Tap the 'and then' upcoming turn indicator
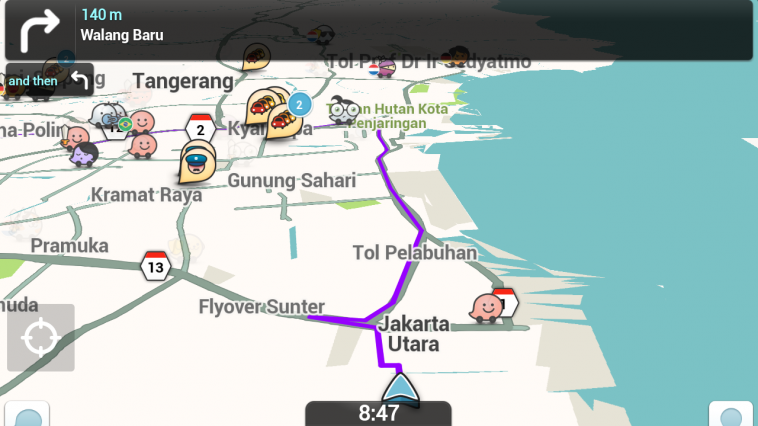Image resolution: width=758 pixels, height=426 pixels. [50, 79]
